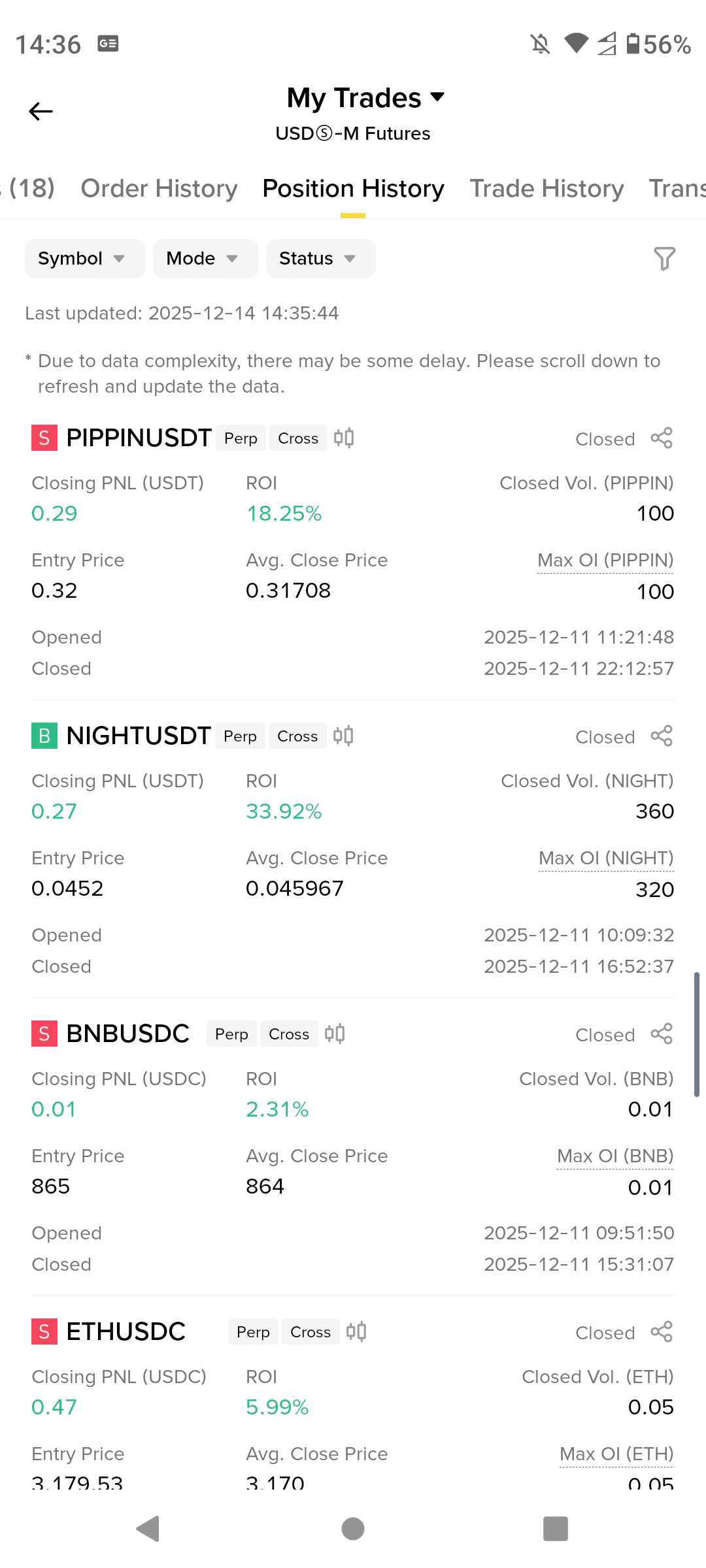Open the funnel filter options
706x1568 pixels.
coord(664,259)
